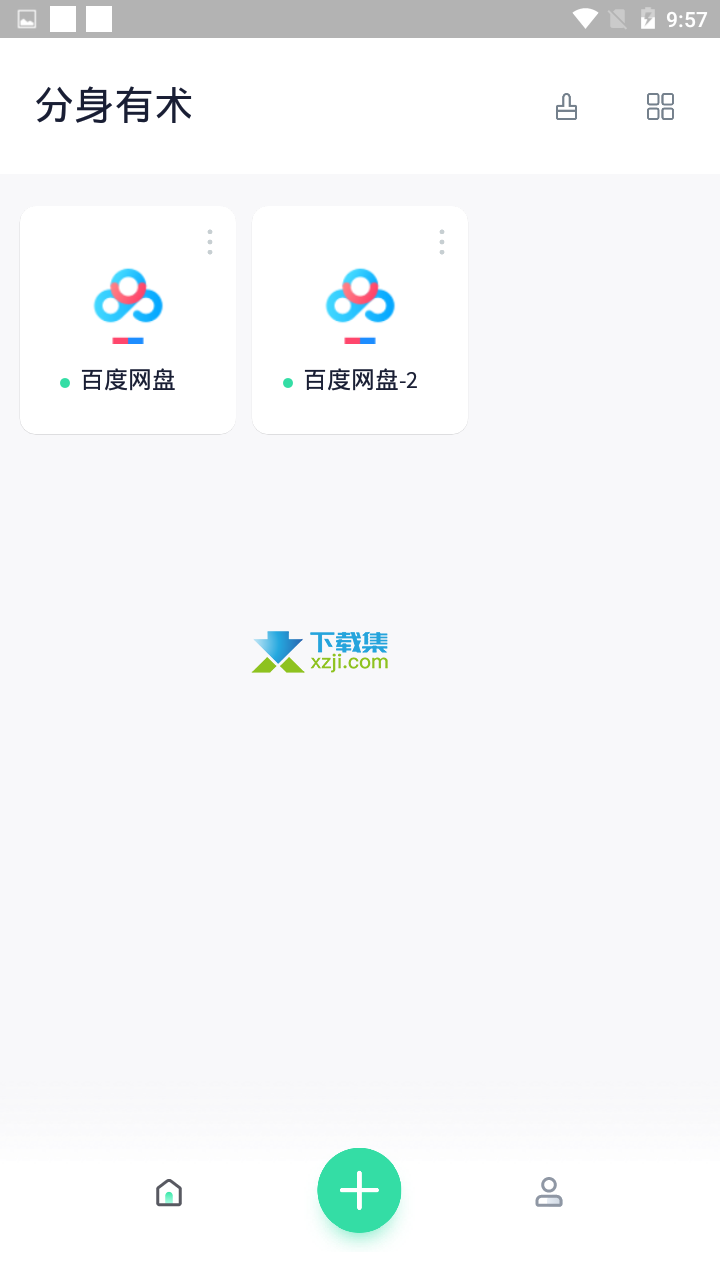The width and height of the screenshot is (720, 1280).
Task: Go to the home tab
Action: [x=169, y=1192]
